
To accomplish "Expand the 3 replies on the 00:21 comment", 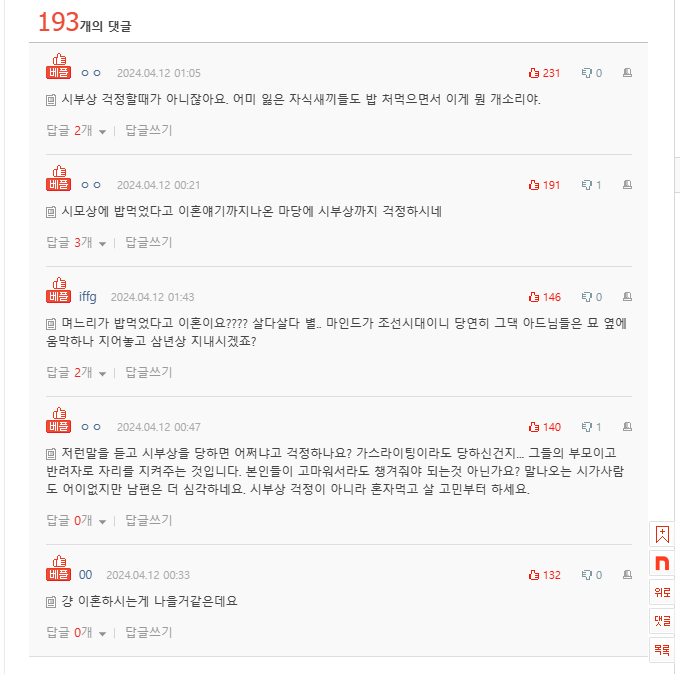I will click(x=76, y=243).
